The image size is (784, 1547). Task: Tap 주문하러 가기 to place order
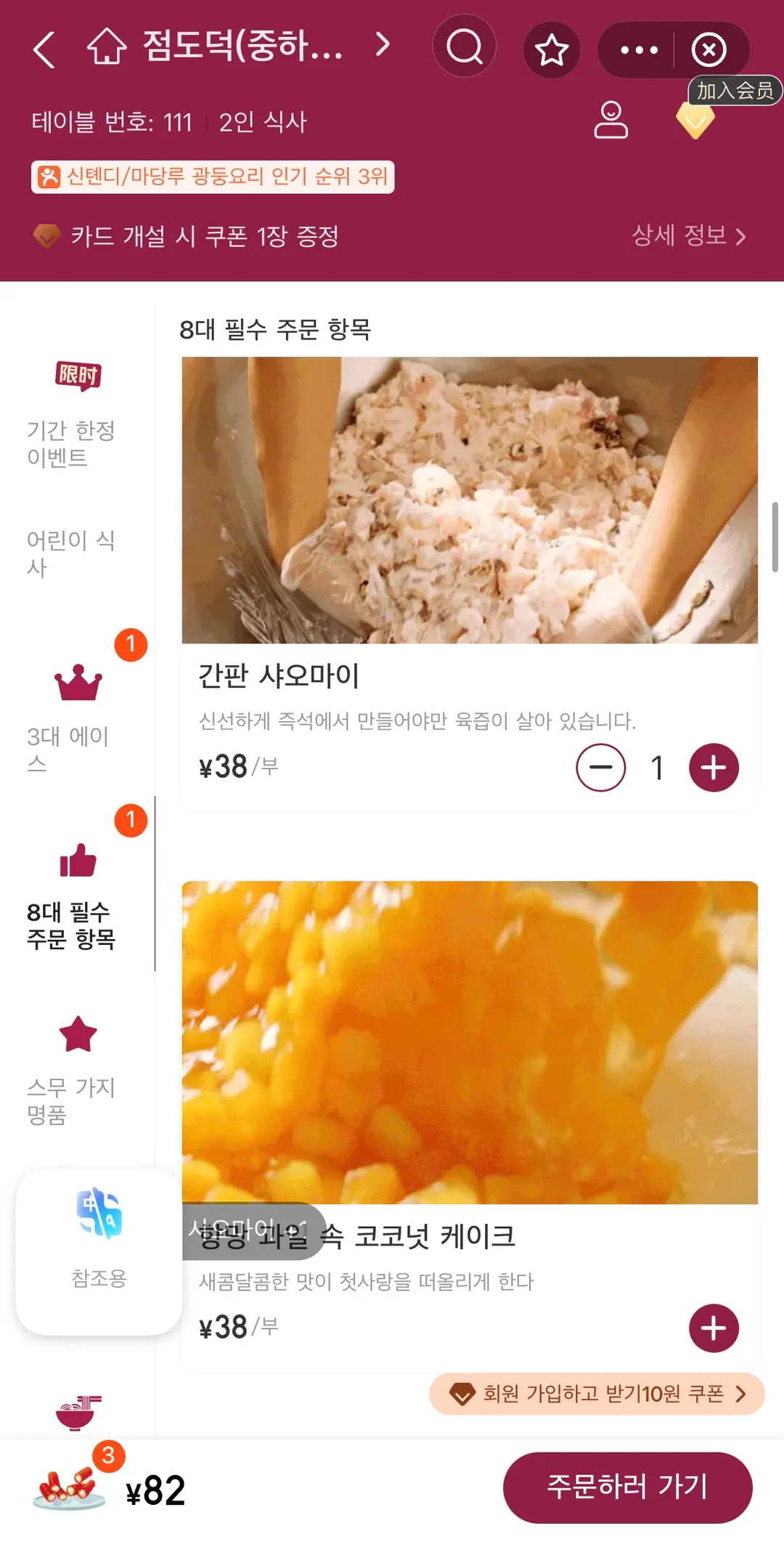pos(627,1487)
